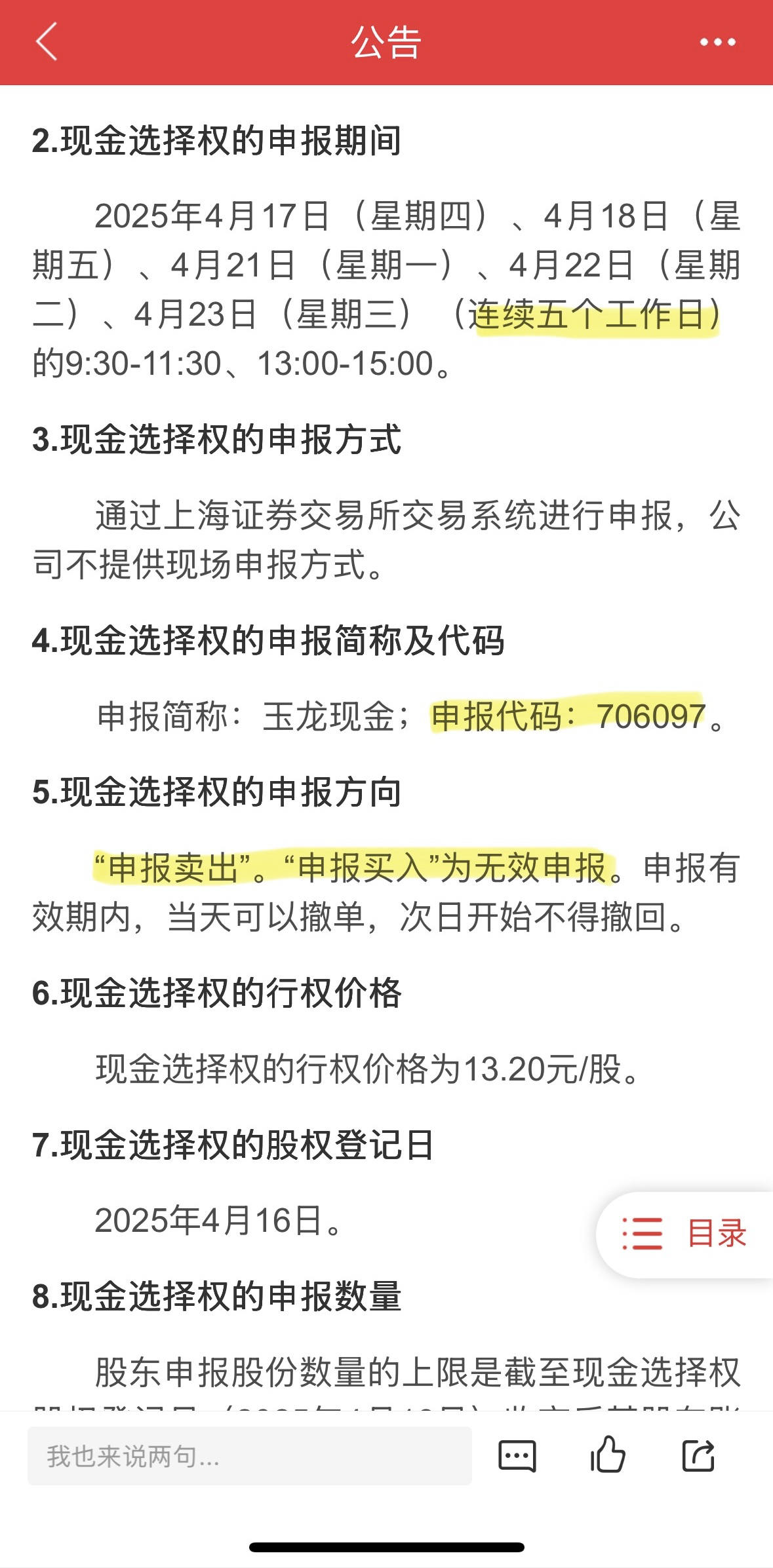The image size is (773, 1568).
Task: Tap the 我也来说两句 comment field
Action: (x=249, y=1456)
